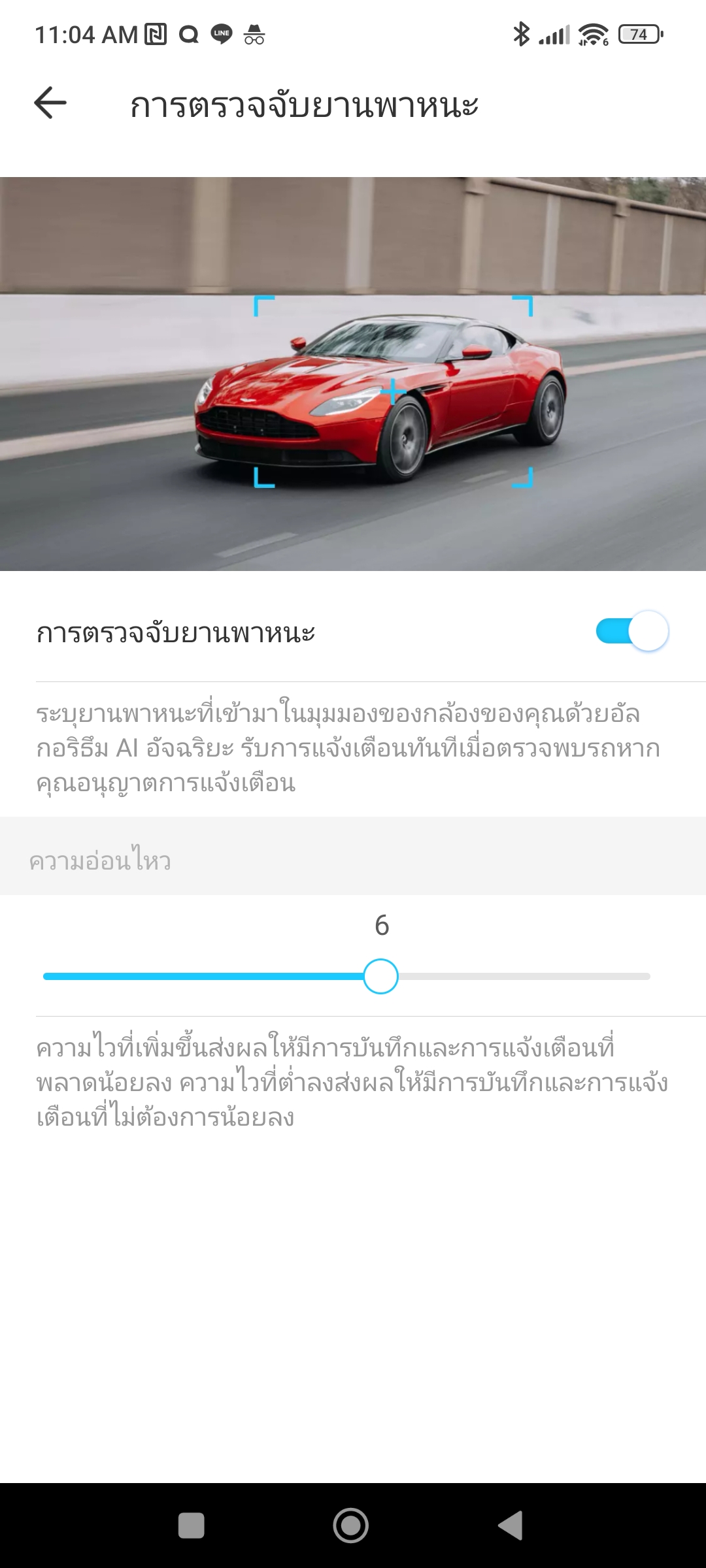Tap the system back triangle button
The image size is (706, 1568).
point(511,1526)
